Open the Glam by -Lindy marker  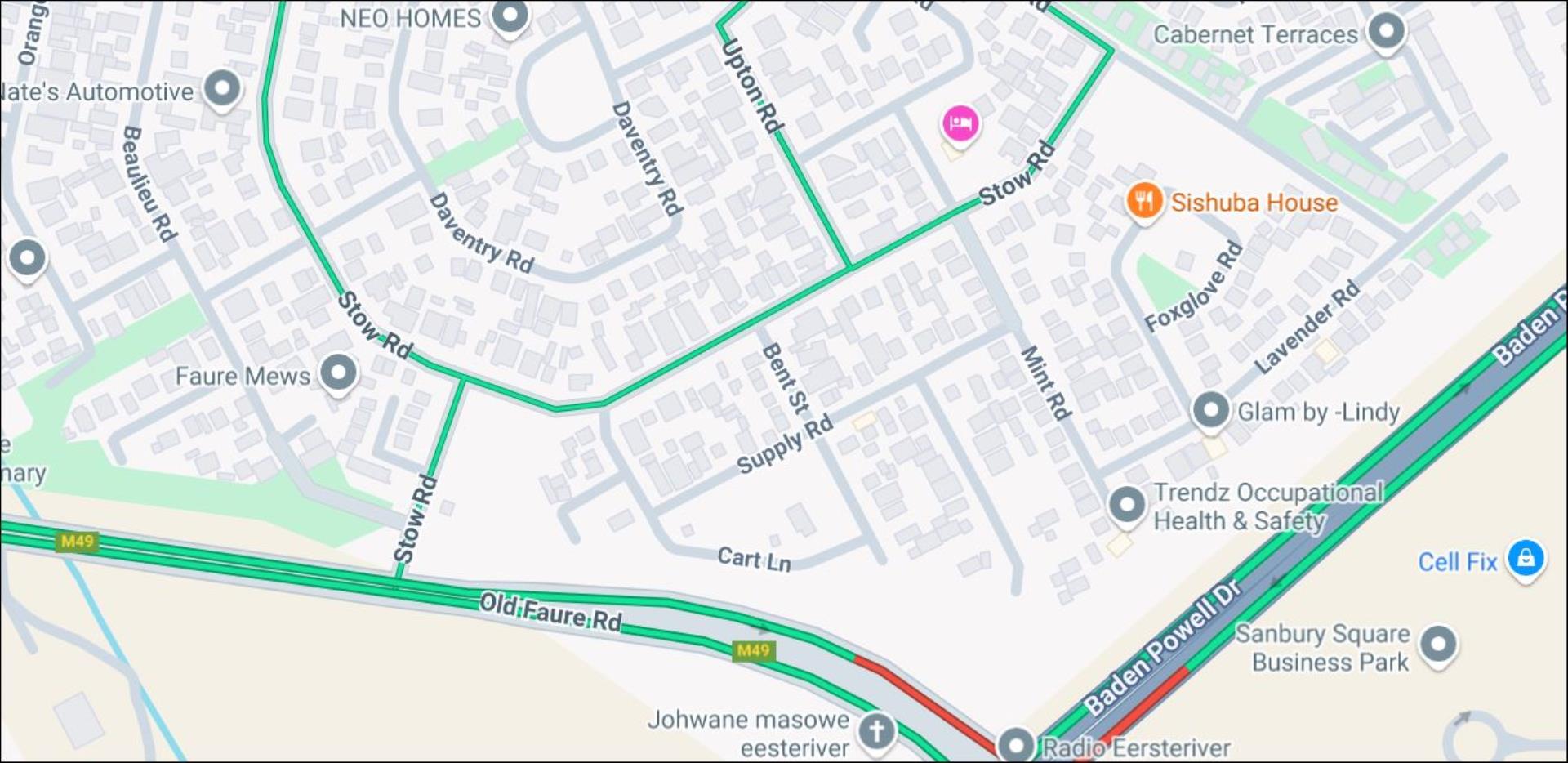(x=1210, y=410)
